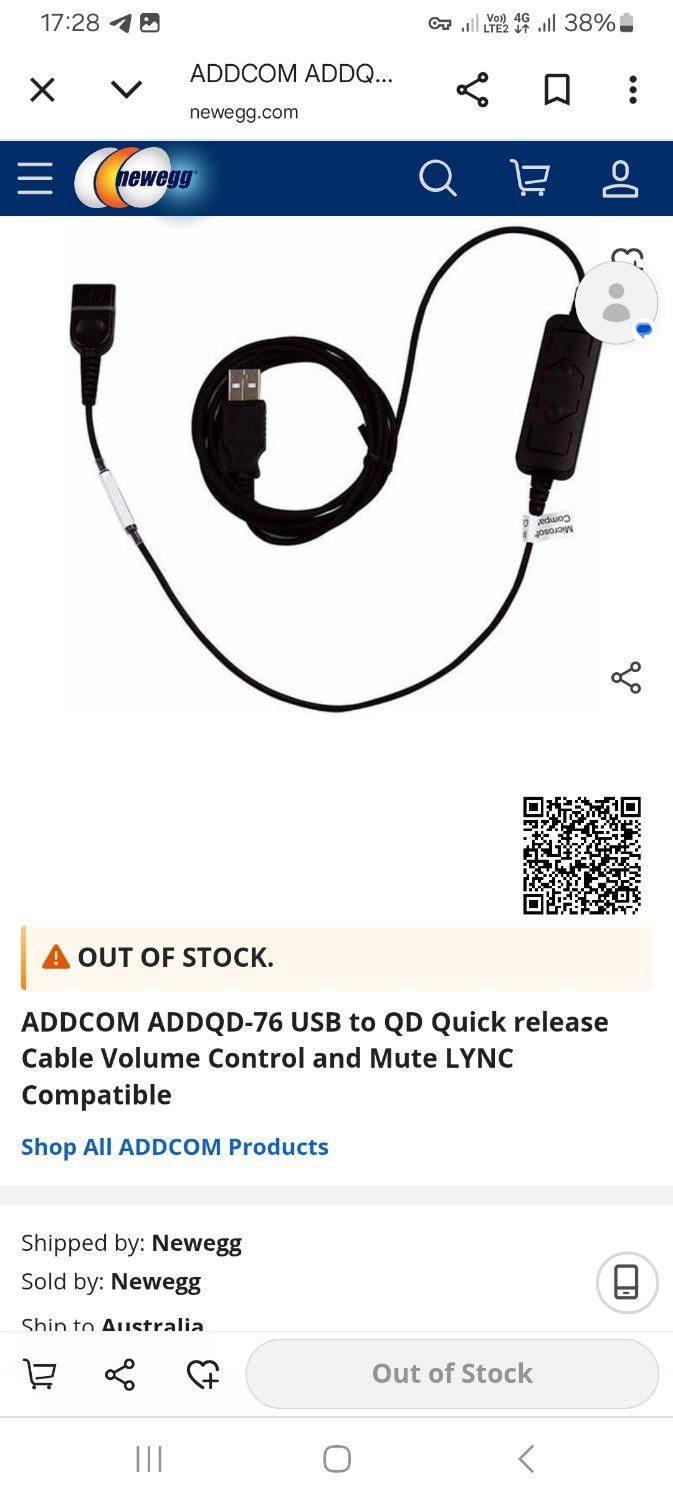
Task: Open the account profile icon
Action: [x=619, y=179]
